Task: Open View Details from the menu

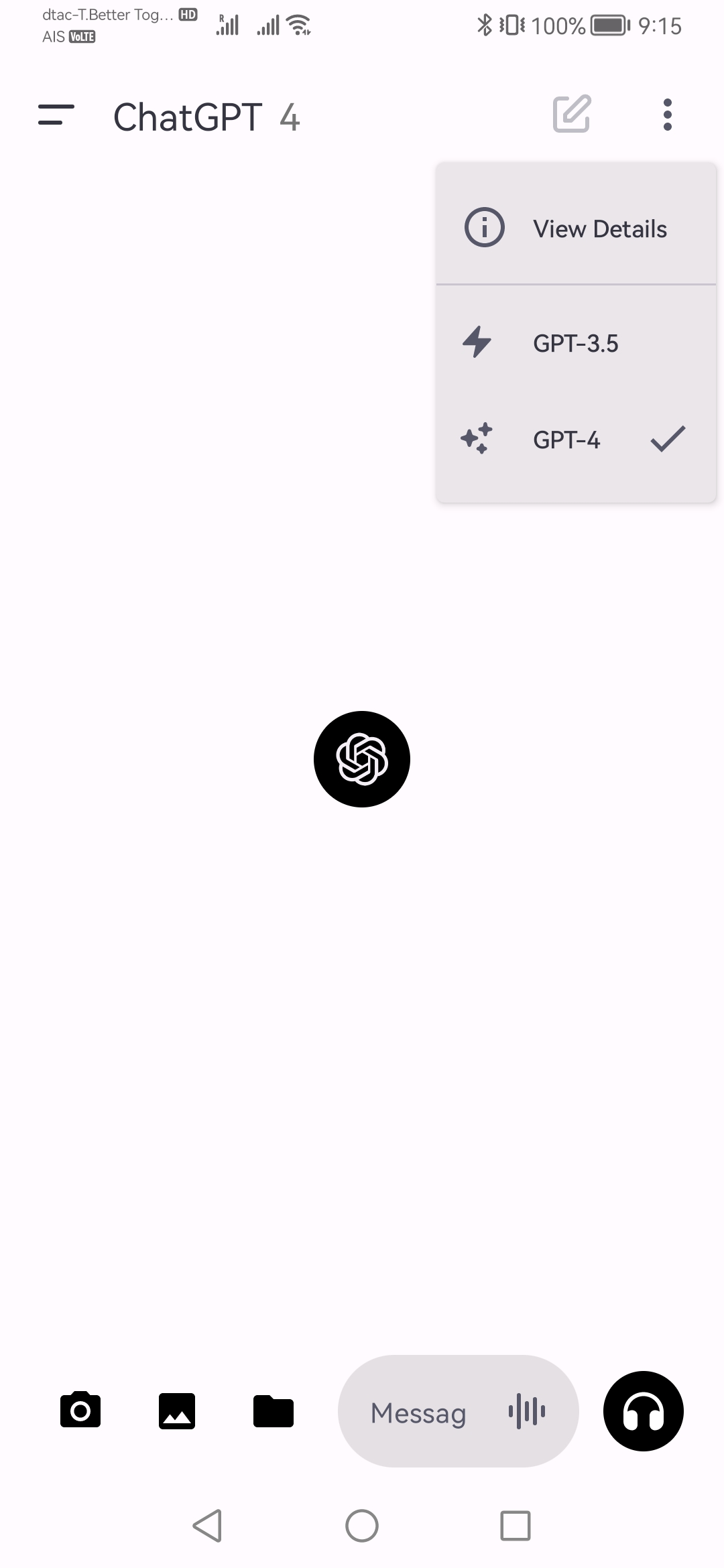Action: click(x=576, y=228)
